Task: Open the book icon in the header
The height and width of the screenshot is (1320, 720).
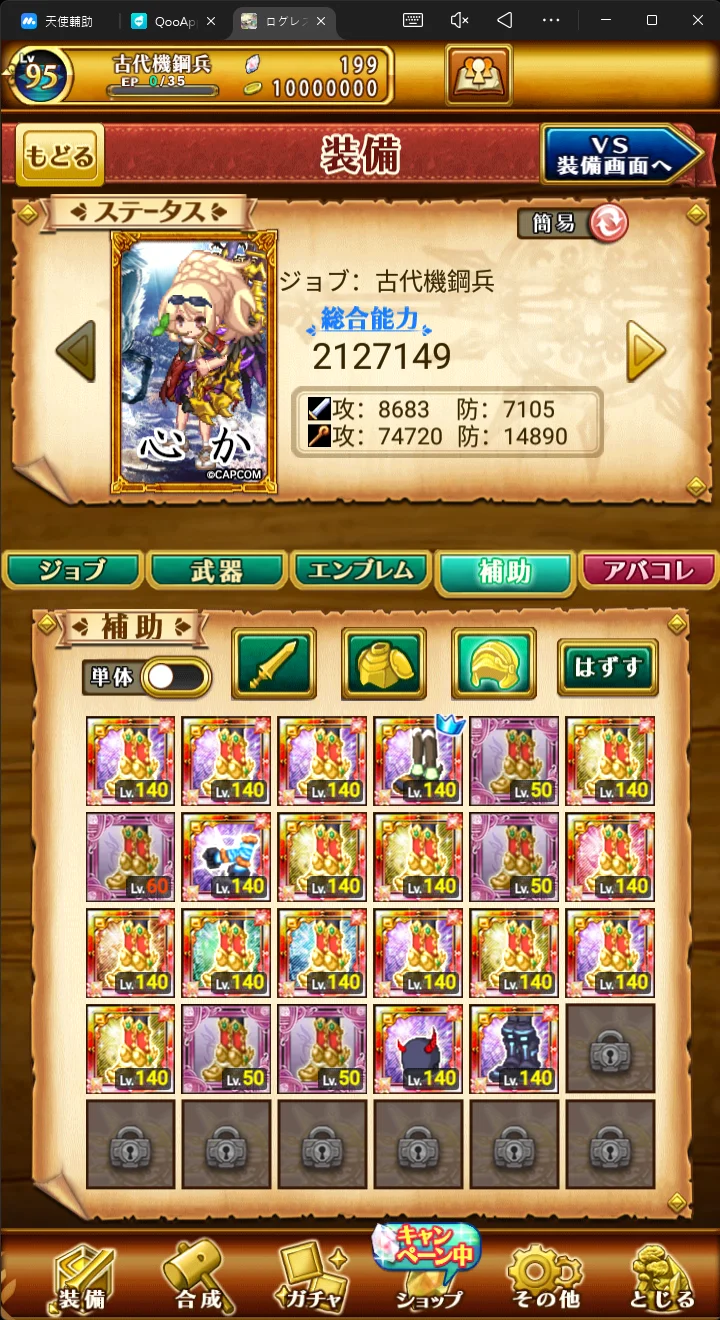Action: point(479,75)
